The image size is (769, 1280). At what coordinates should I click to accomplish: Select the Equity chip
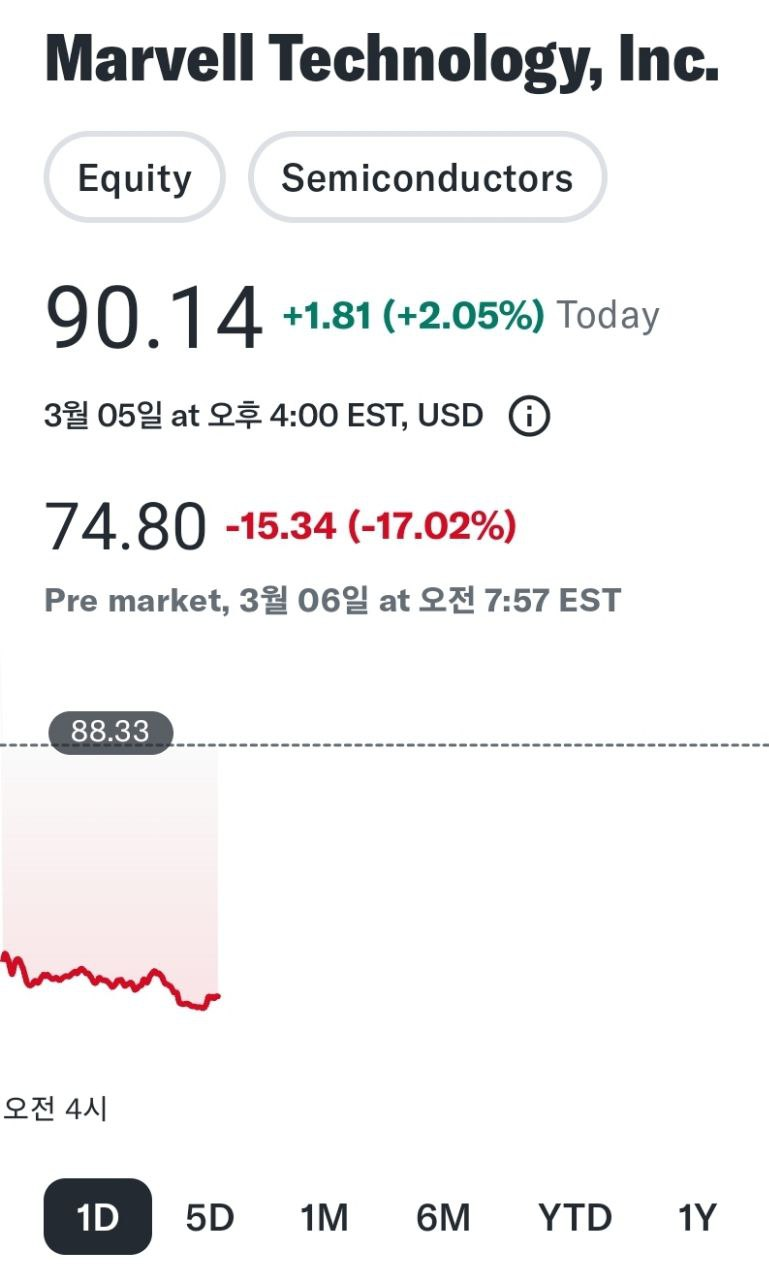134,178
